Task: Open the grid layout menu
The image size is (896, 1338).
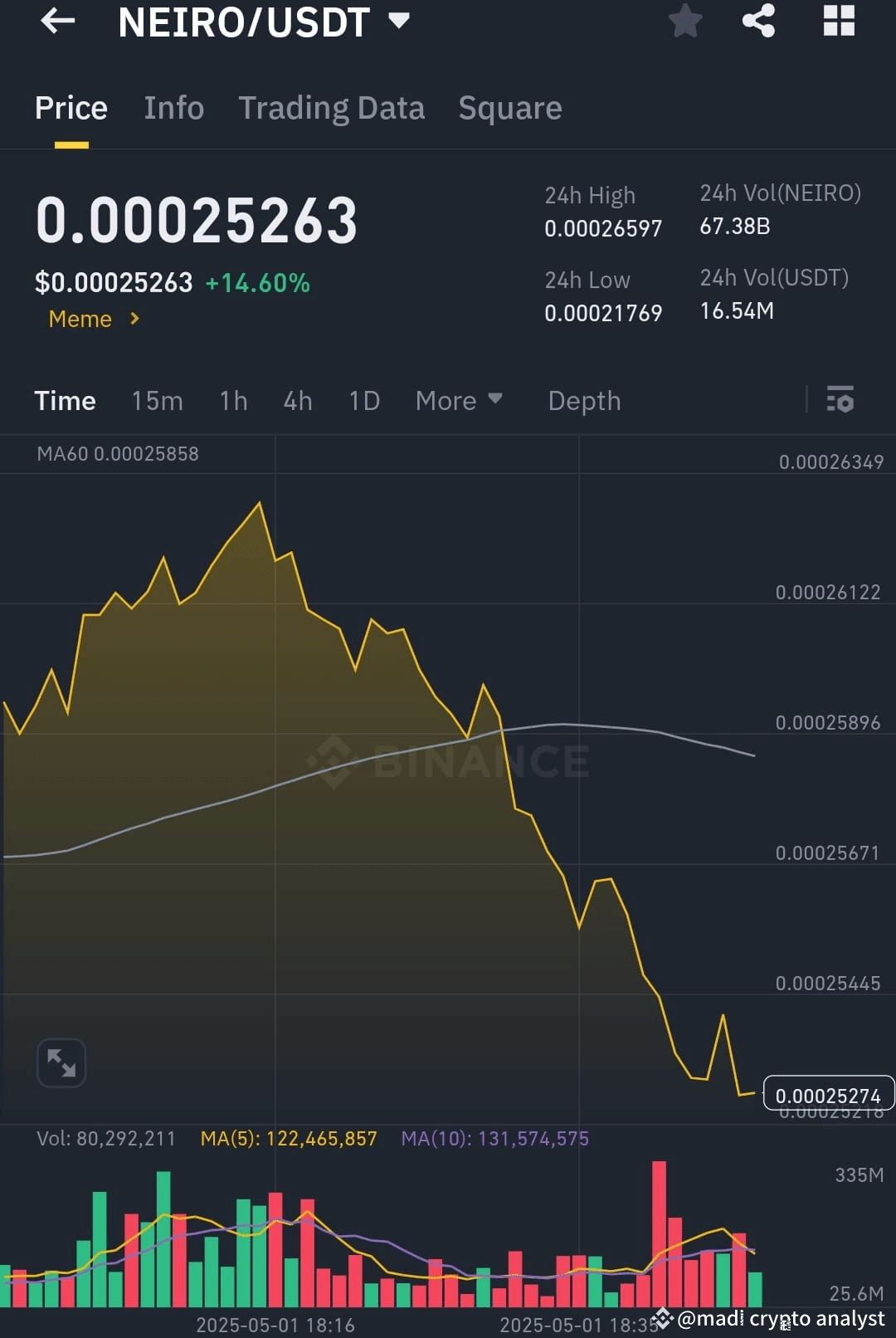Action: coord(839,22)
